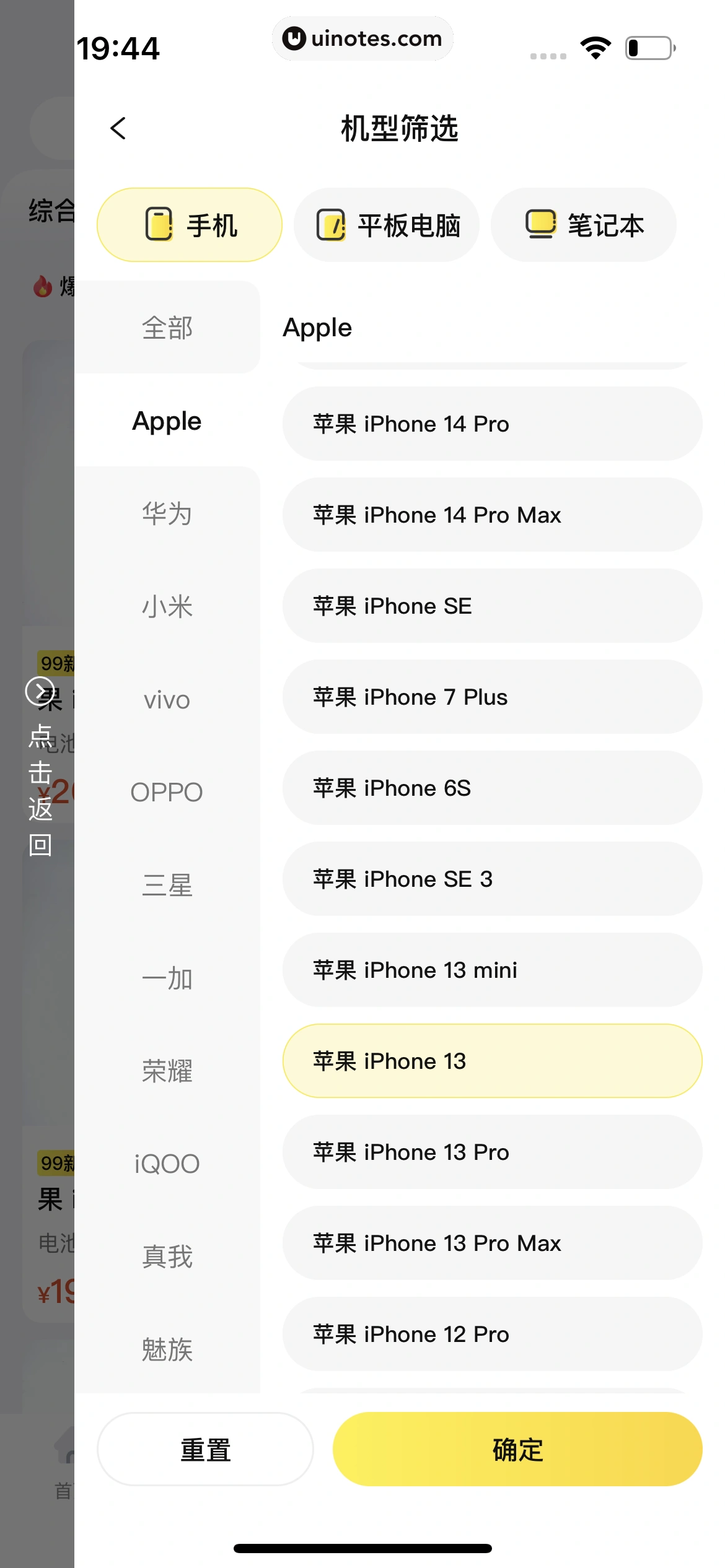
Task: Go back from the 机型筛选 screen
Action: (118, 129)
